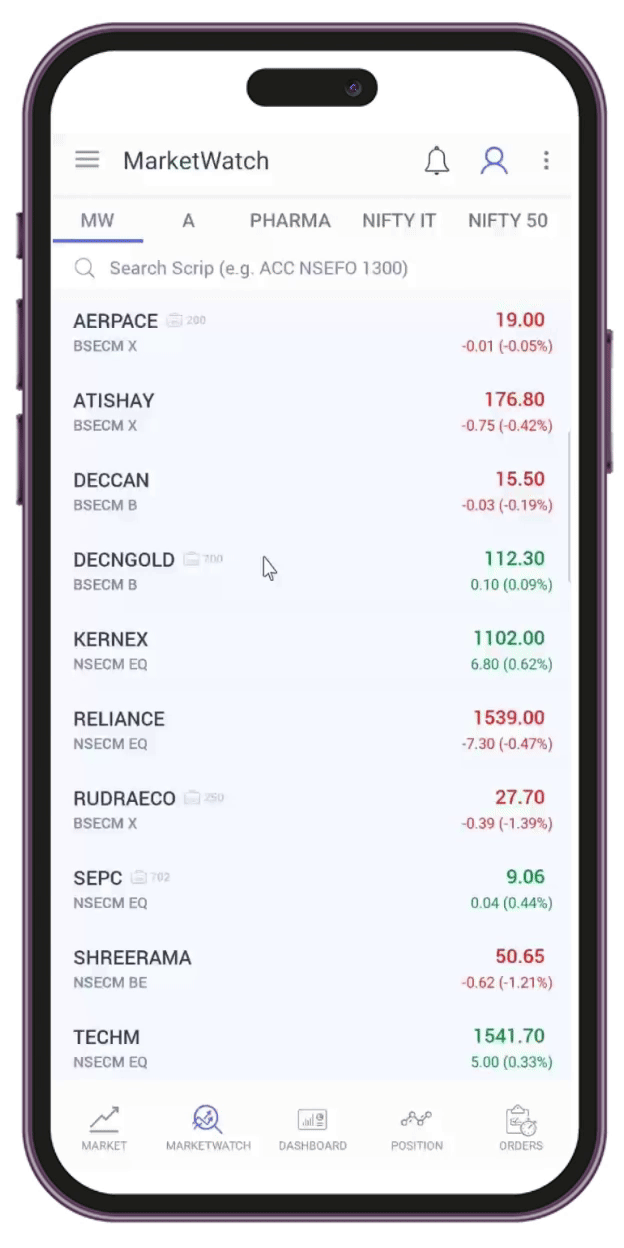The height and width of the screenshot is (1248, 624).
Task: Open the ATISHAY scrip row
Action: tap(312, 412)
